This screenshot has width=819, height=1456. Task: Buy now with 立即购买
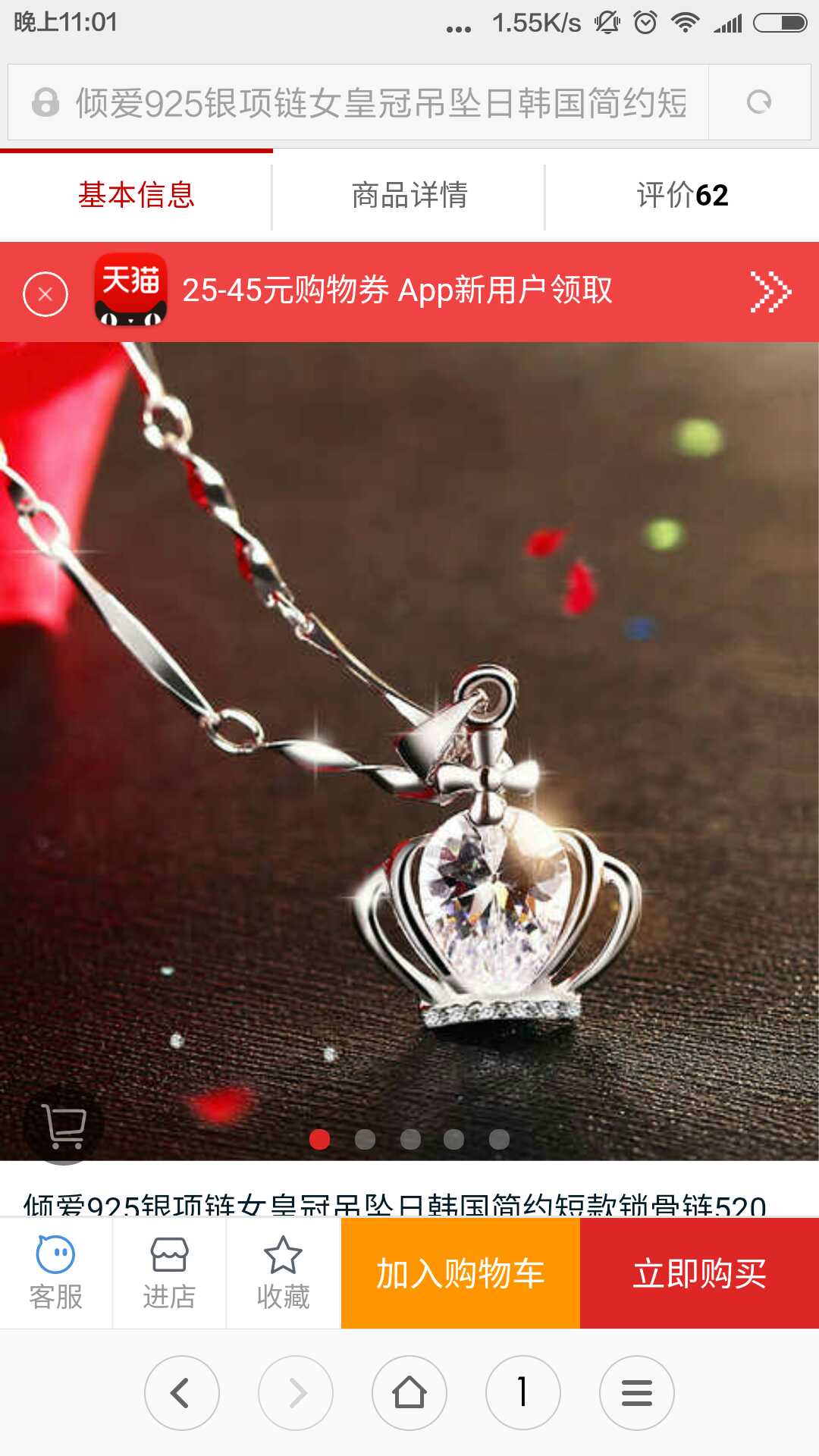(x=699, y=1273)
